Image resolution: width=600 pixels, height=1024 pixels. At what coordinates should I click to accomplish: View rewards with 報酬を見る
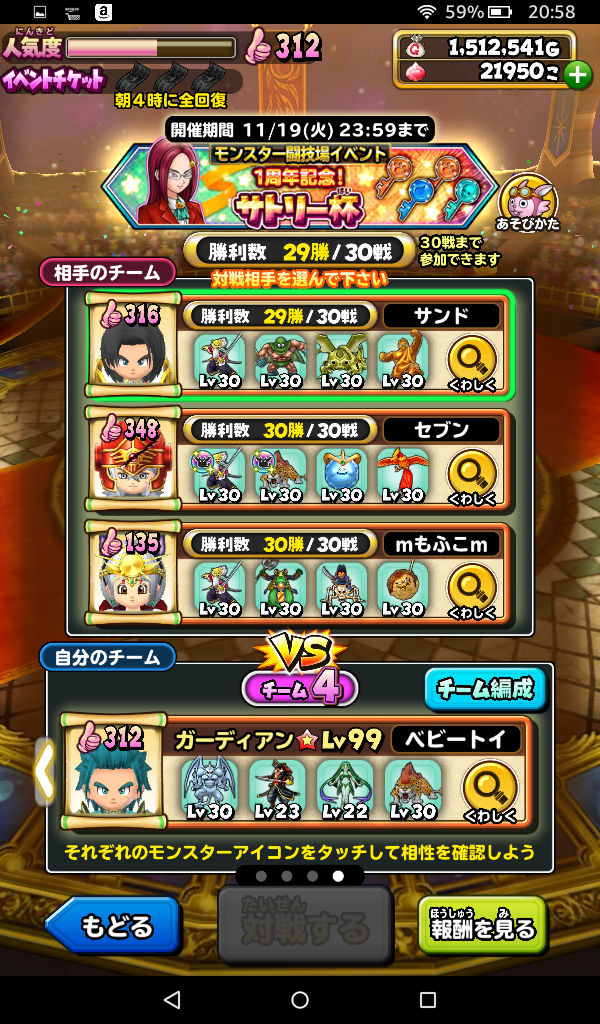(x=483, y=927)
